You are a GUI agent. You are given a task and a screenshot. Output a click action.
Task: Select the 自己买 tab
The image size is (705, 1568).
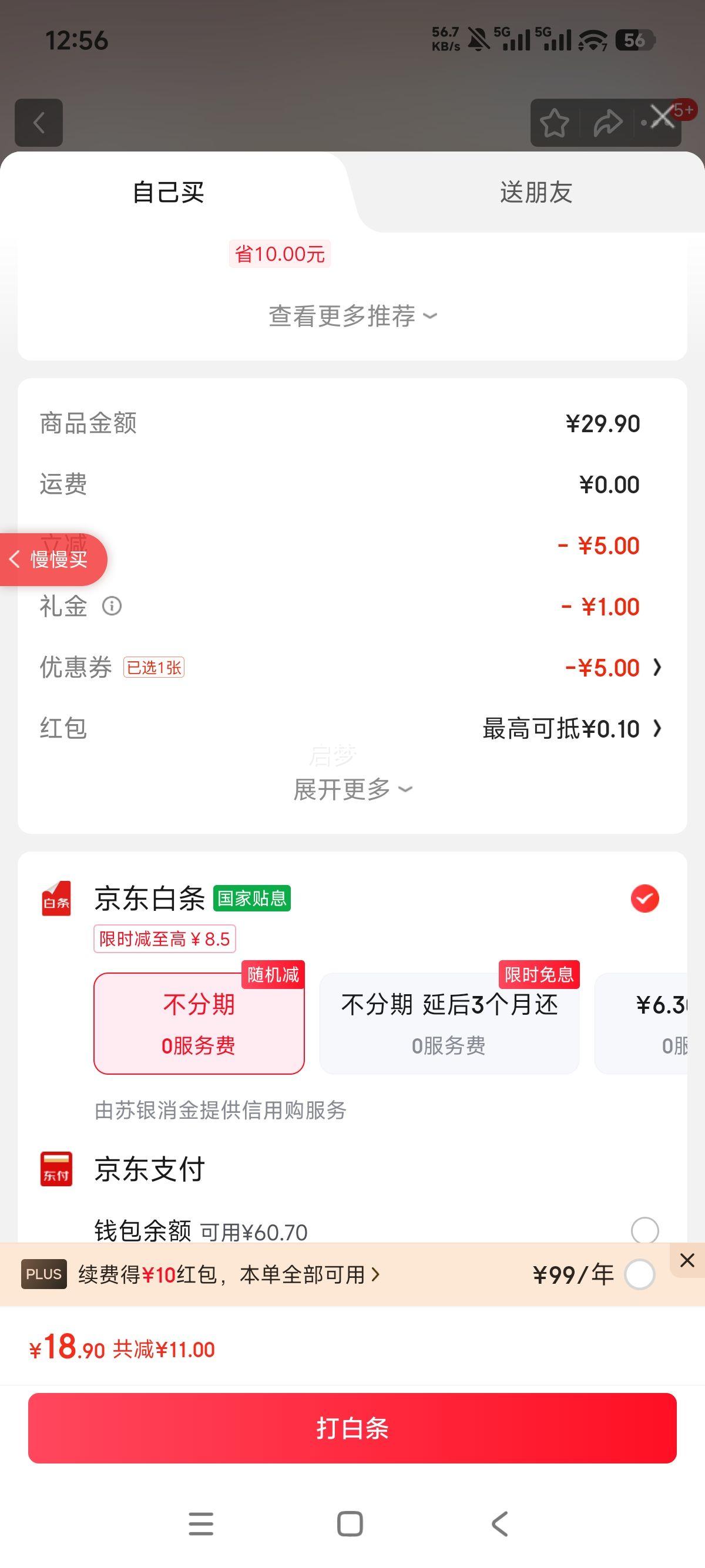tap(169, 193)
